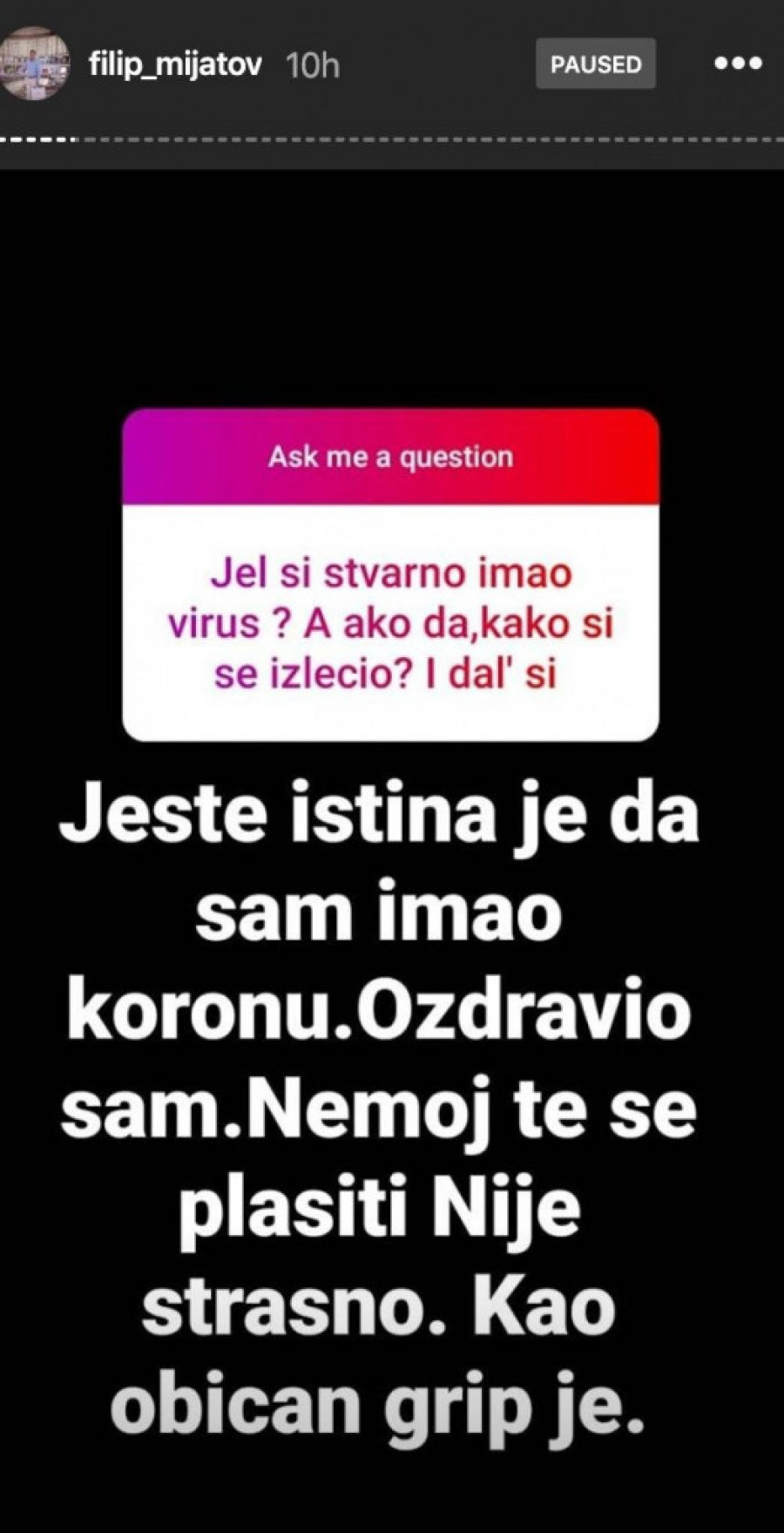Open filip_mijatov's profile picture
Image resolution: width=784 pixels, height=1533 pixels.
pos(35,63)
